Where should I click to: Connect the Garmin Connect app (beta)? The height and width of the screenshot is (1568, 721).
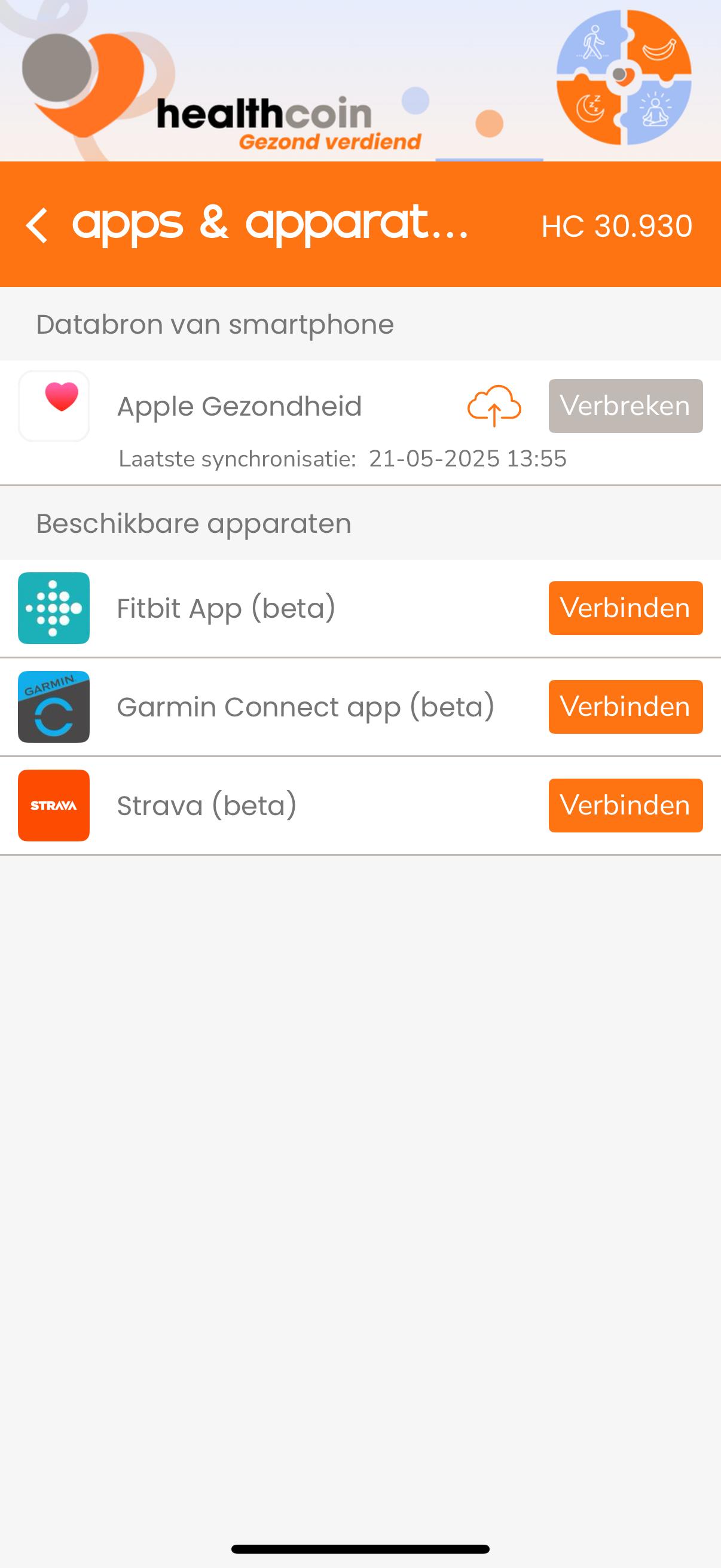[625, 706]
